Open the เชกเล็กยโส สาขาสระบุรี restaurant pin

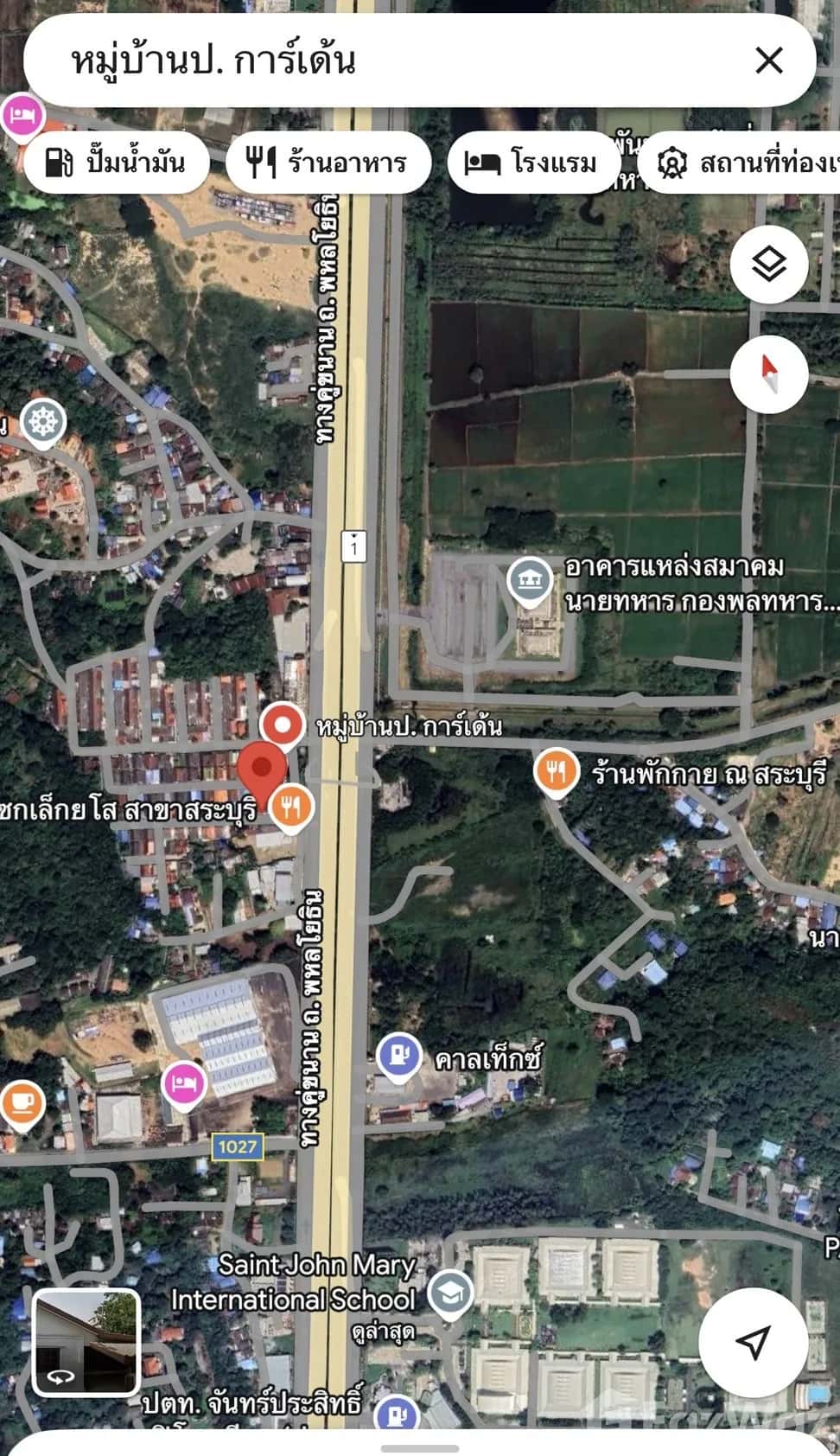coord(291,808)
